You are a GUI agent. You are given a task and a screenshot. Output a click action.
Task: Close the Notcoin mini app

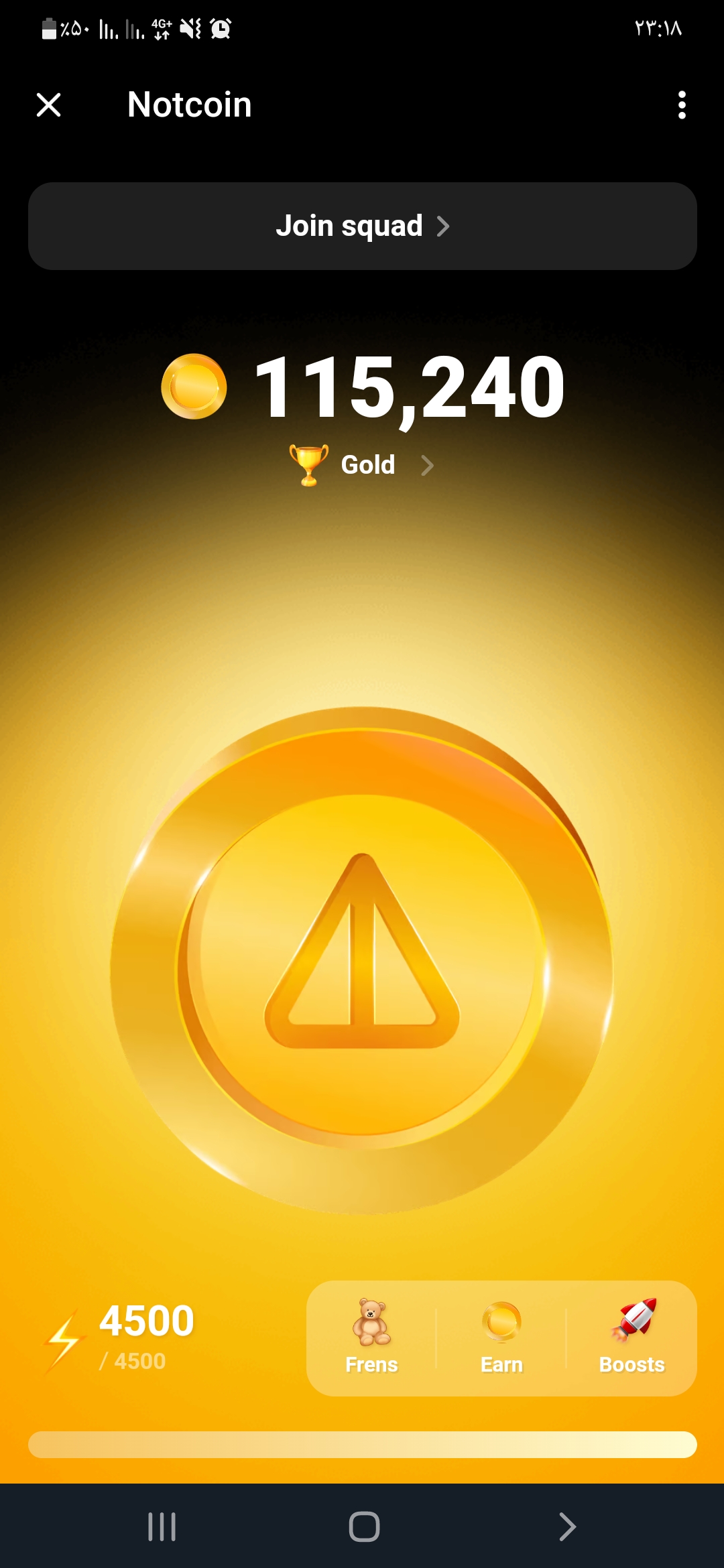[x=48, y=105]
